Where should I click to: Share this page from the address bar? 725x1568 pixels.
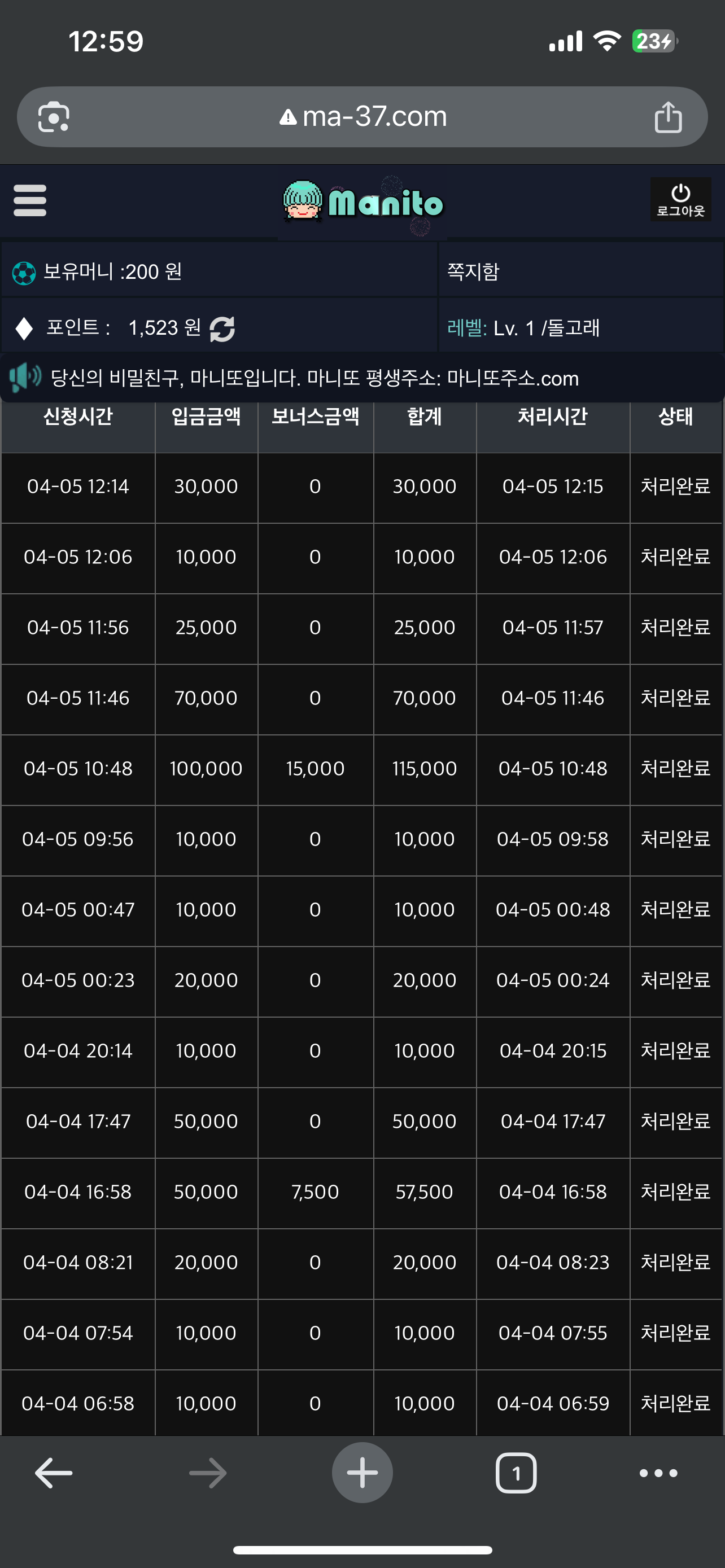(x=668, y=117)
